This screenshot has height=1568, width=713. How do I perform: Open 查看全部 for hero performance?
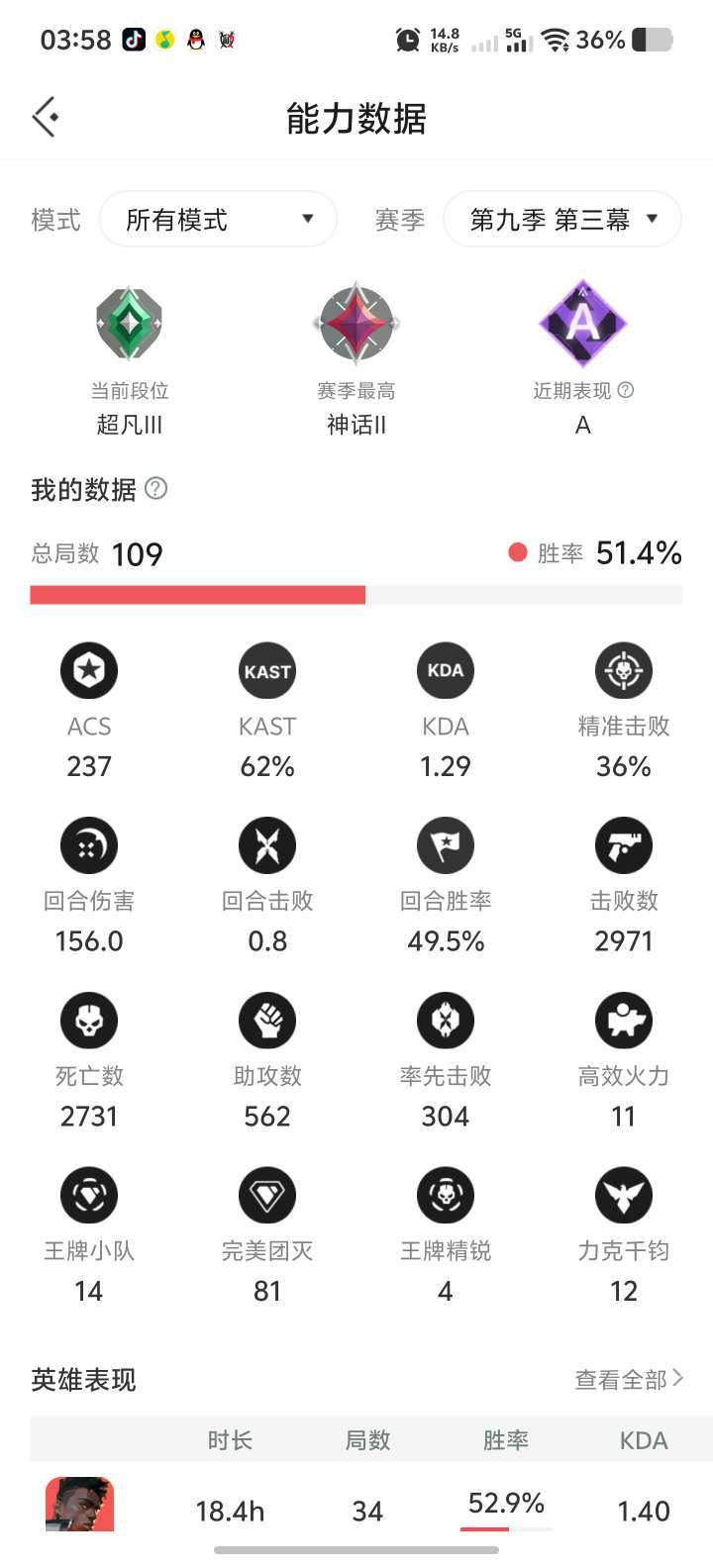[x=629, y=1379]
